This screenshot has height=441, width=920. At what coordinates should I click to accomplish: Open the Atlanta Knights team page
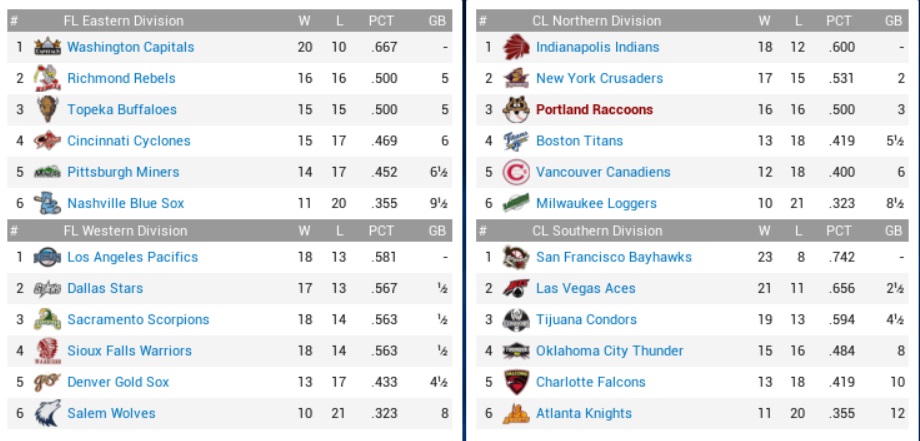coord(583,413)
